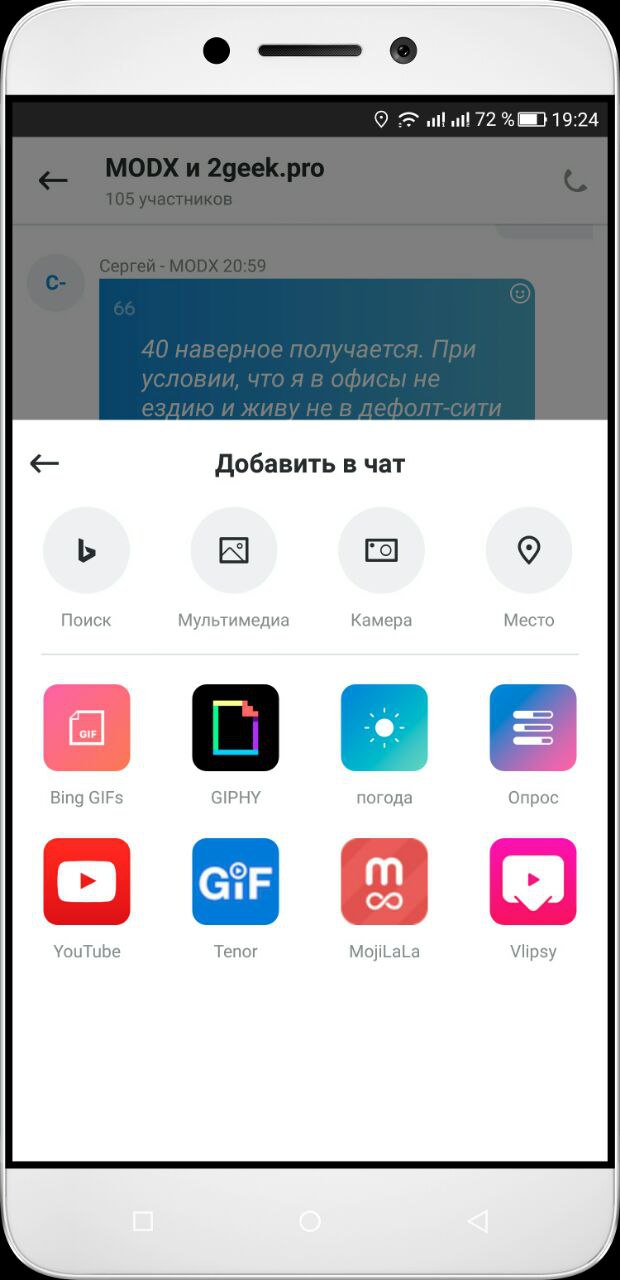Image resolution: width=620 pixels, height=1280 pixels.
Task: Open Bing Поиск
Action: coord(86,550)
